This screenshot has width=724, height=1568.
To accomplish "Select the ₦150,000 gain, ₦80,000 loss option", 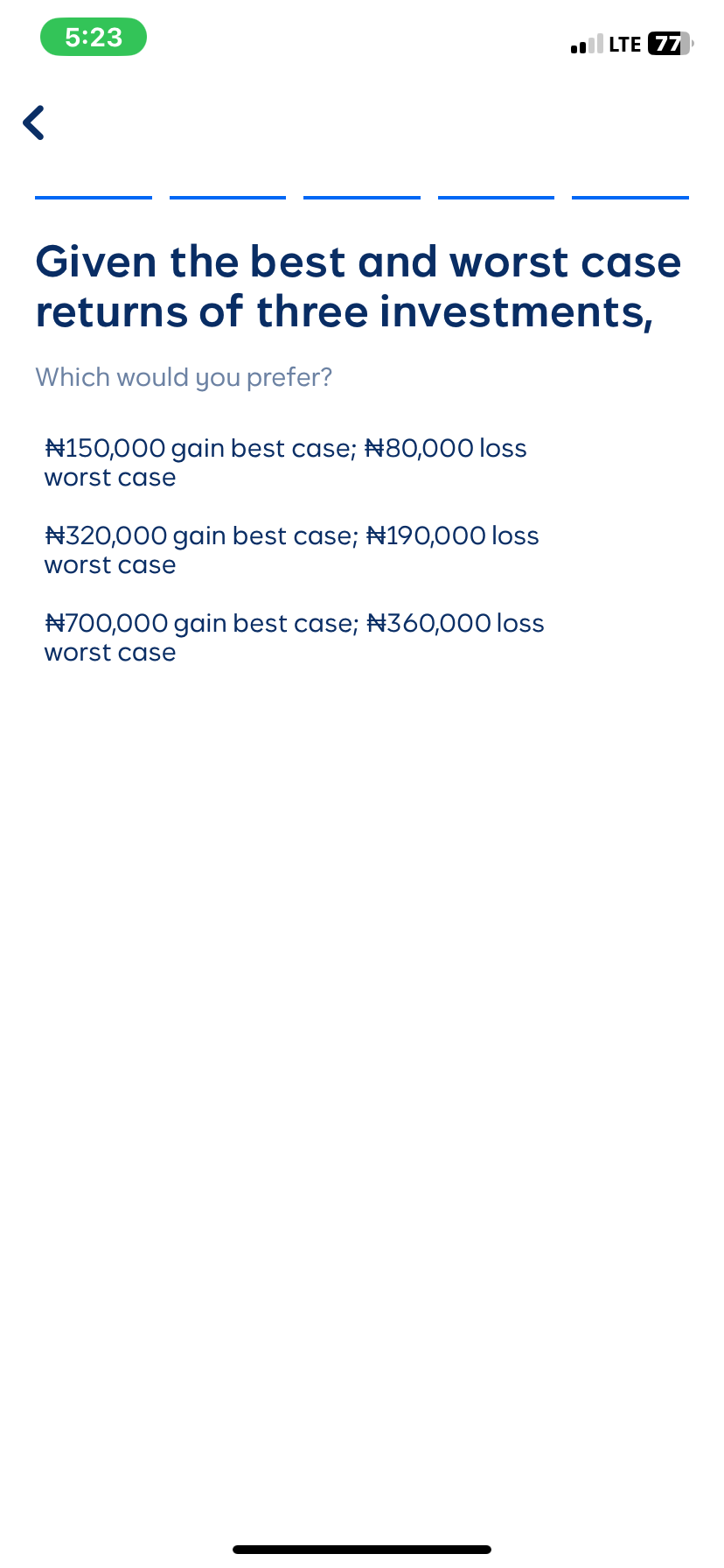I will [x=285, y=463].
